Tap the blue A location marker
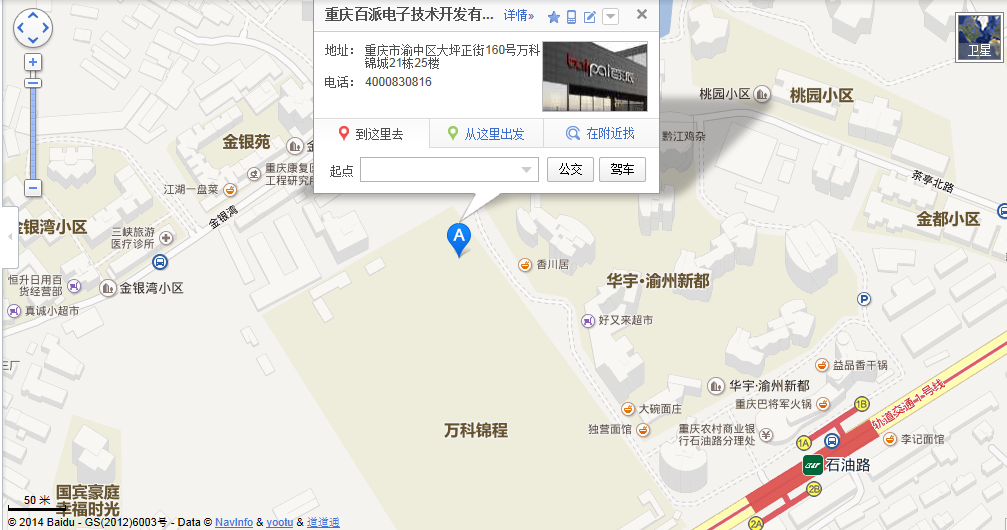 (458, 238)
